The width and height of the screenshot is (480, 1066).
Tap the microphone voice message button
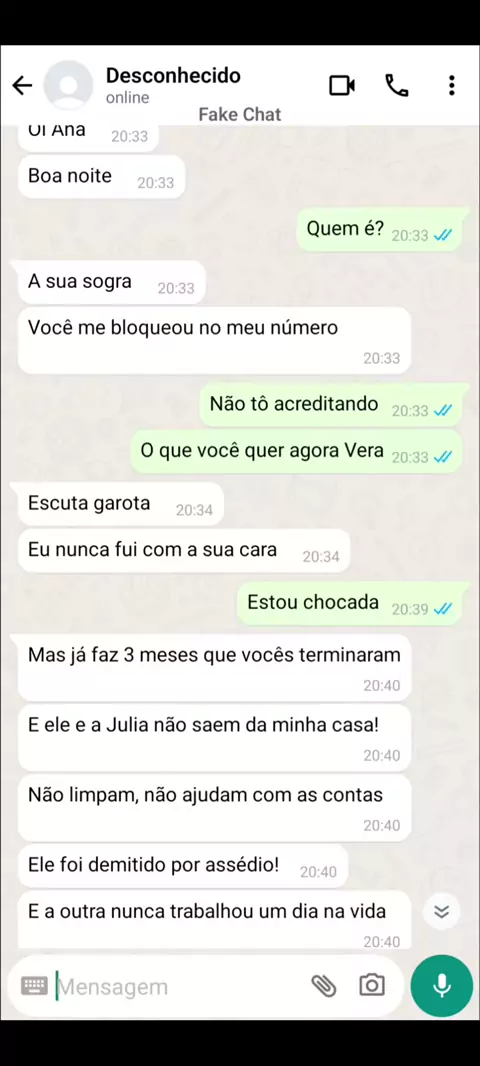[x=442, y=985]
